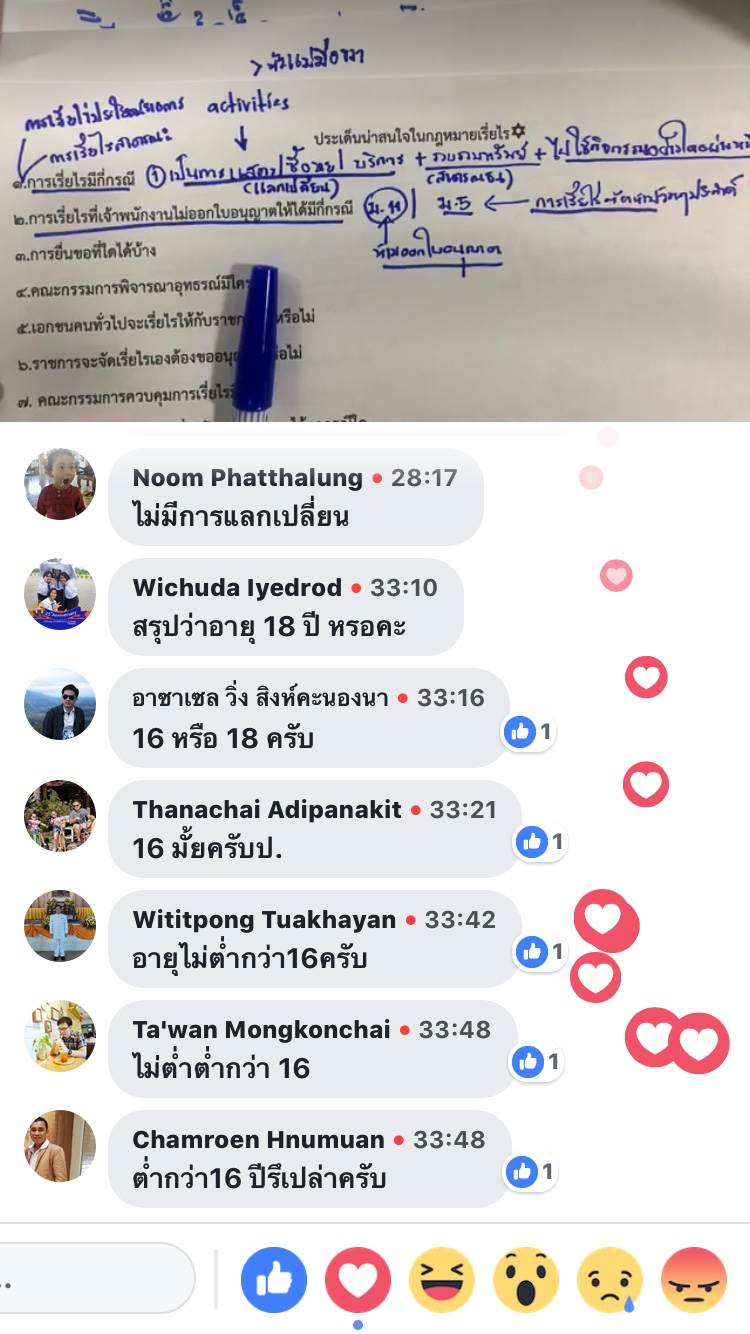
Task: Send the Angry face reaction
Action: point(694,1279)
